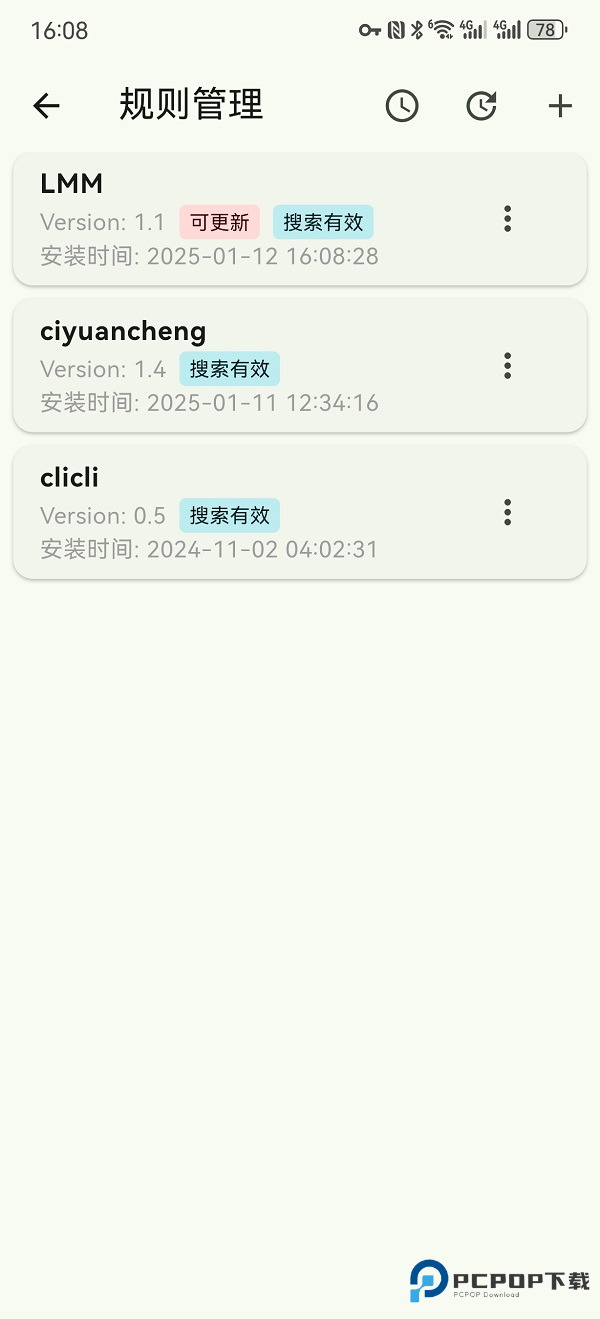
Task: Open the three-dot menu for ciyuancheng
Action: pyautogui.click(x=508, y=366)
